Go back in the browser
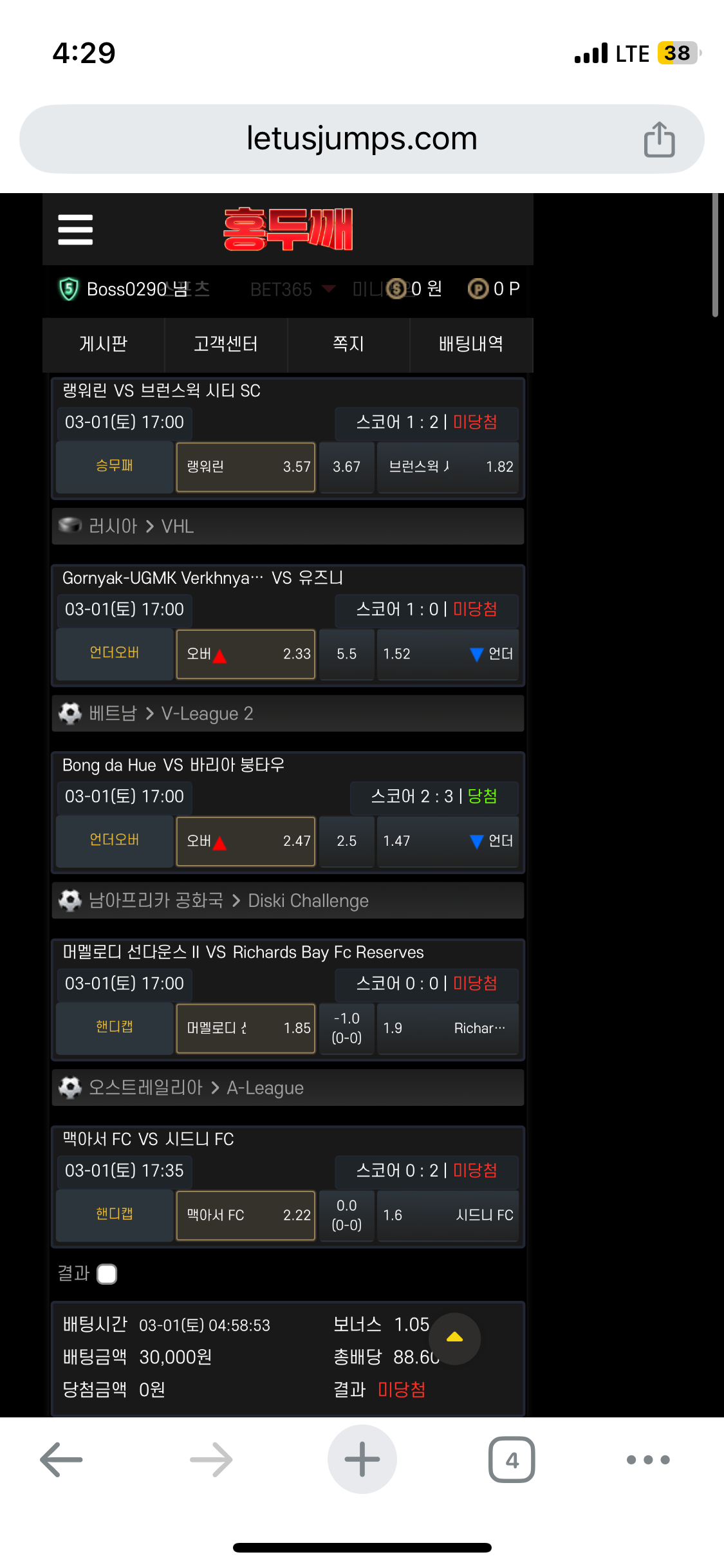724x1568 pixels. (62, 1459)
